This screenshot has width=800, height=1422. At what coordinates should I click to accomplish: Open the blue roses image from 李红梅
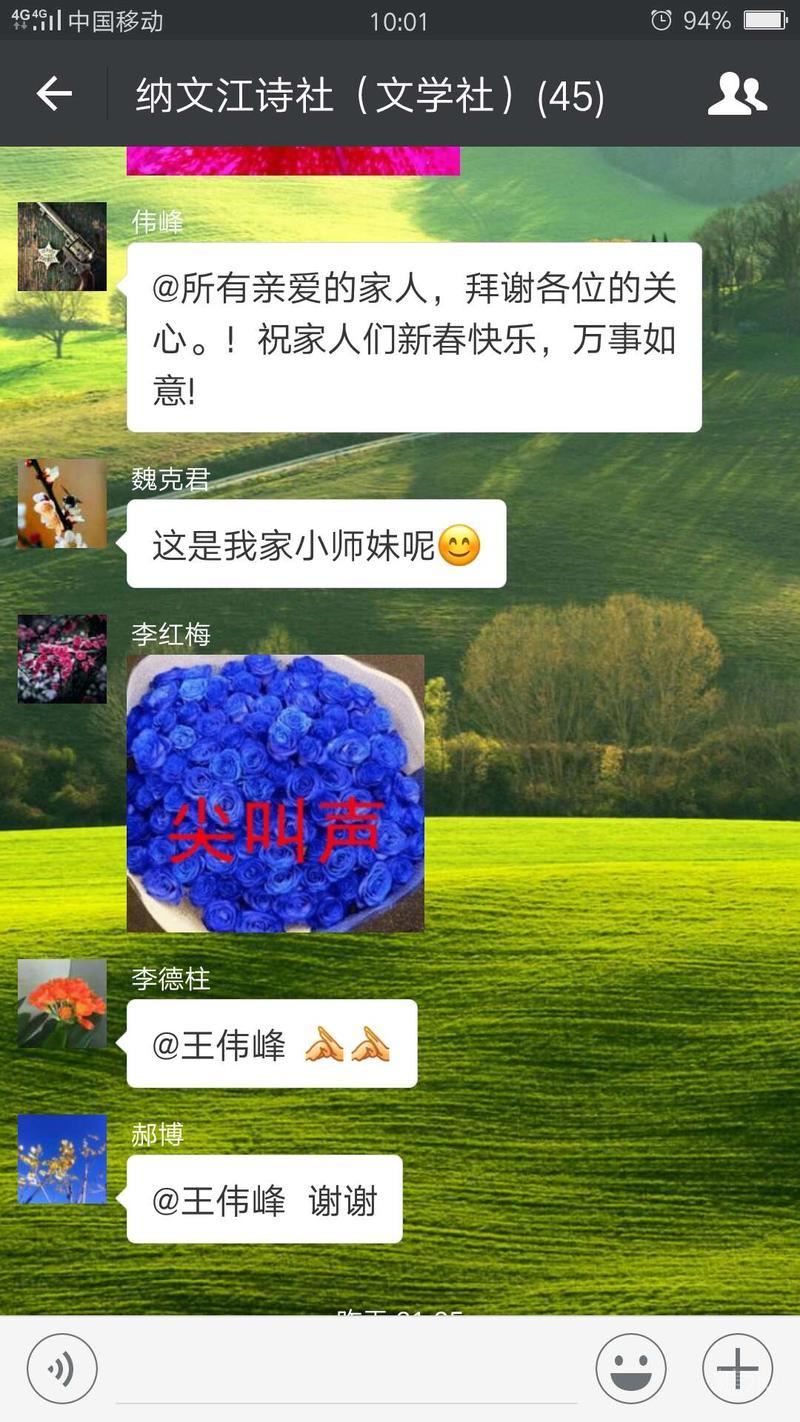[x=275, y=793]
